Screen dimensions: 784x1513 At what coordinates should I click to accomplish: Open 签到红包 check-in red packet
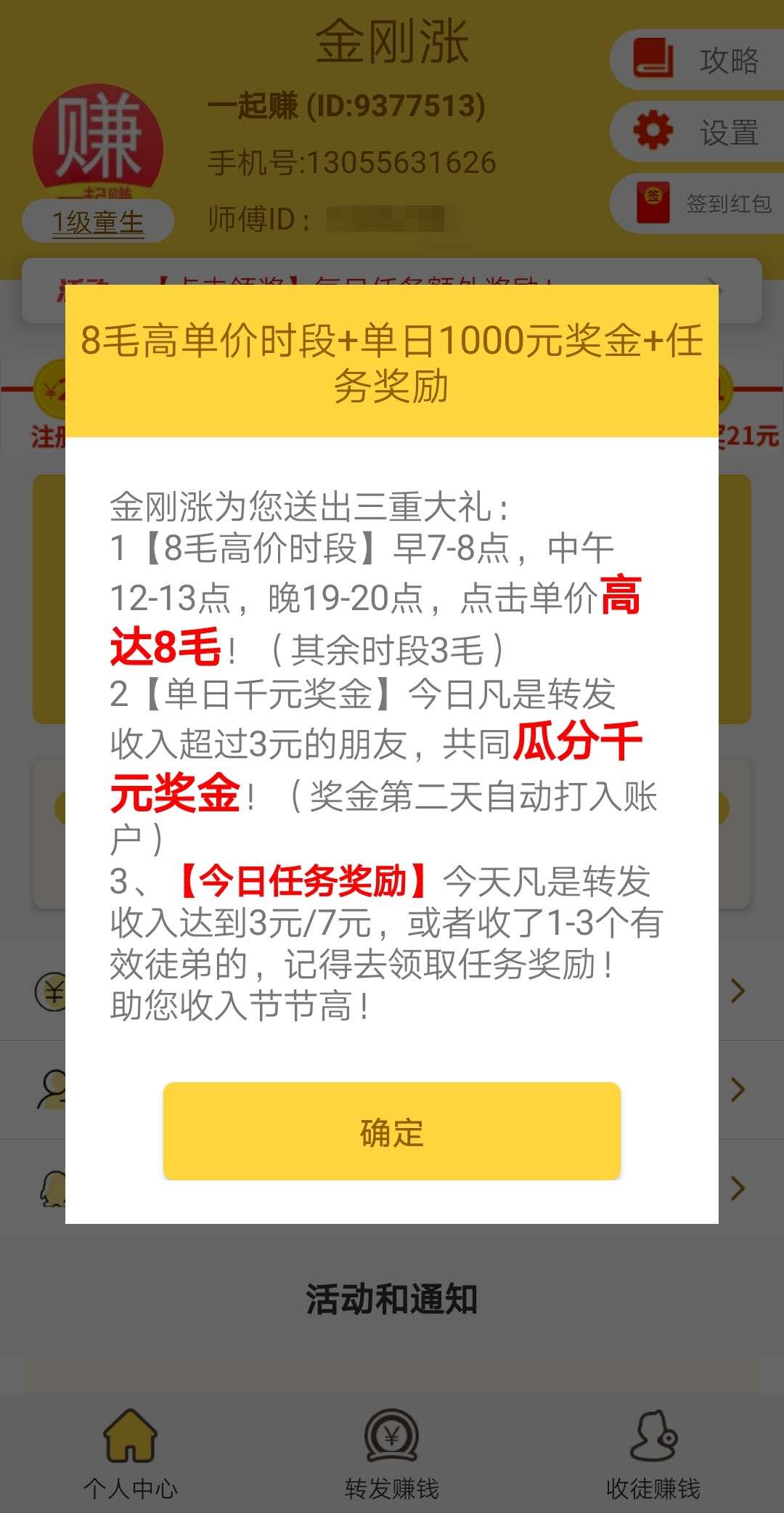697,203
